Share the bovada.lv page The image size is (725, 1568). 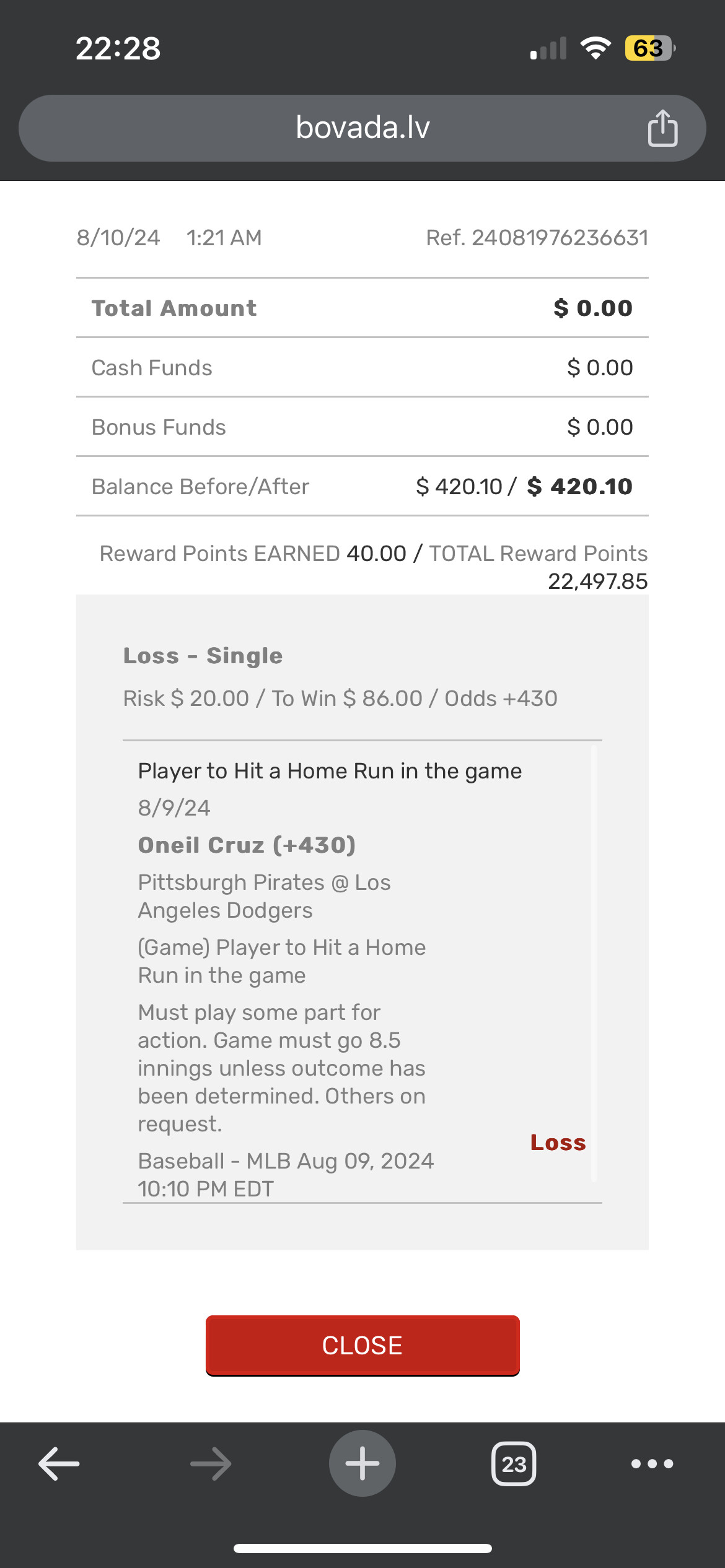tap(662, 128)
